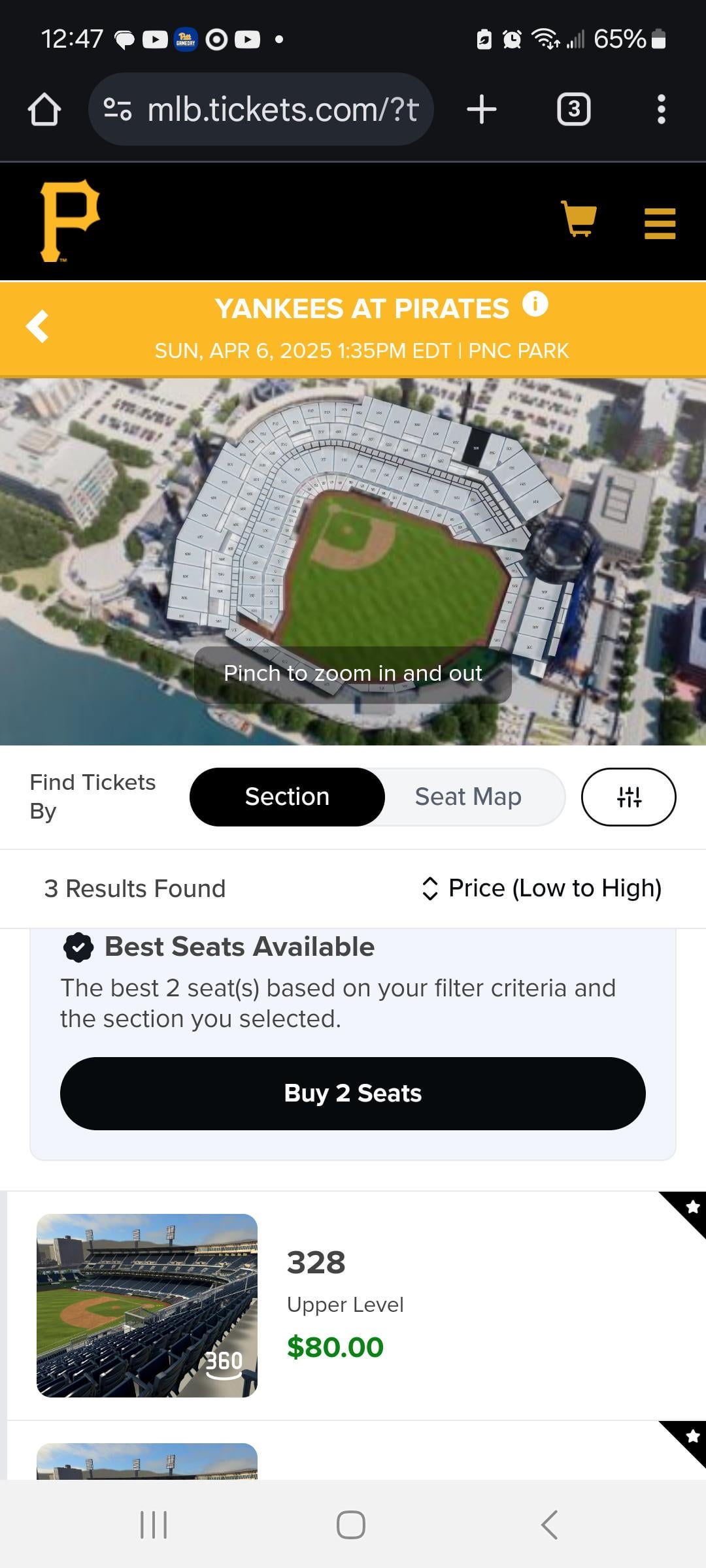Open the game info icon

click(535, 304)
